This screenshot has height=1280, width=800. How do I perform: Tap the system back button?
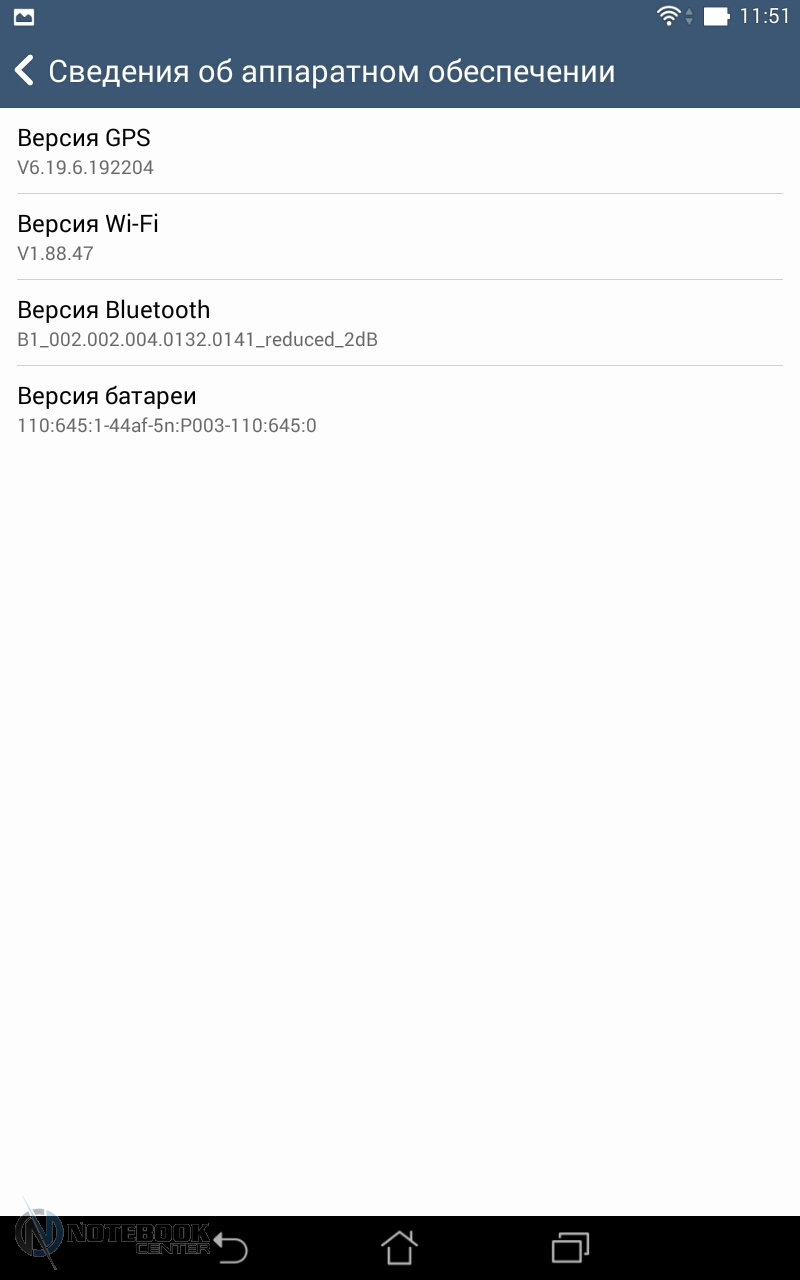(230, 1247)
